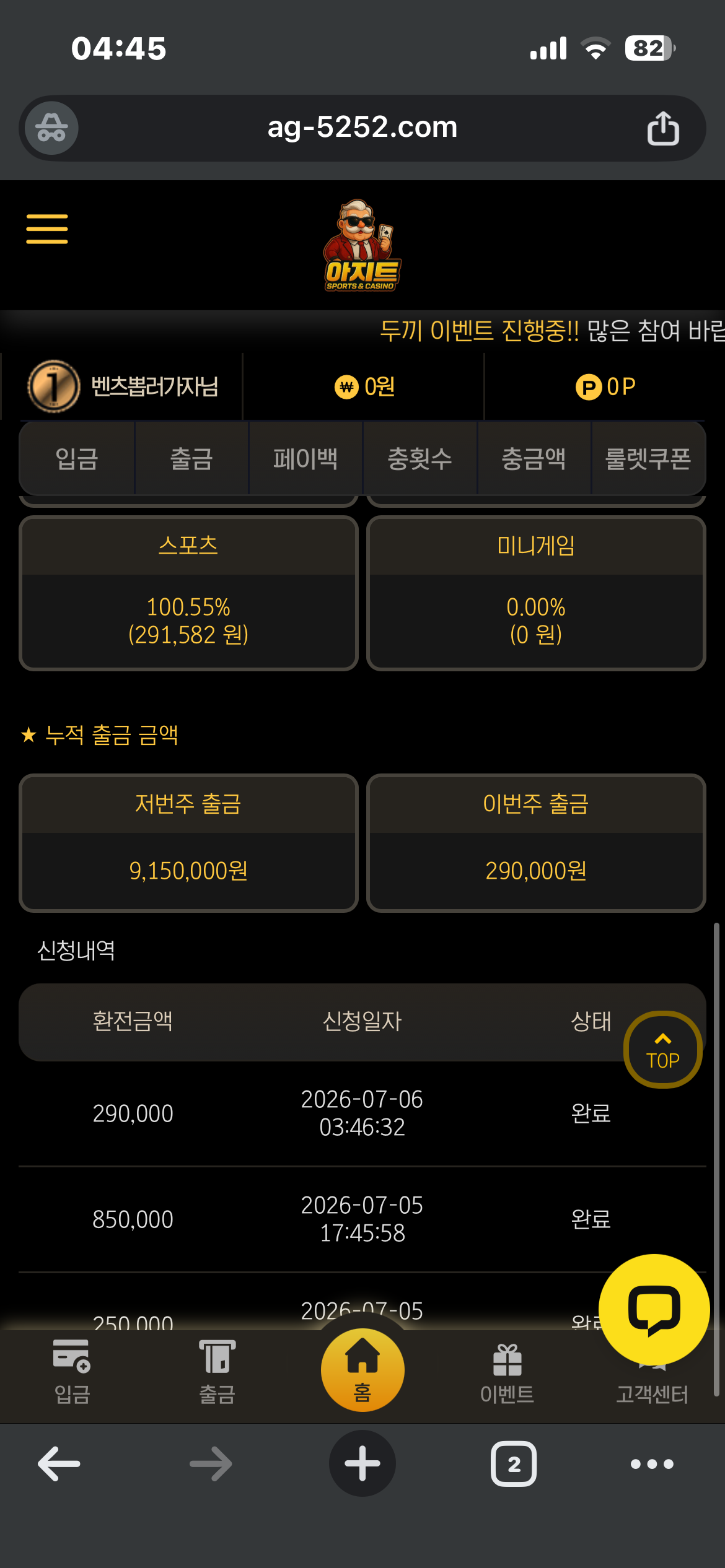Open 이벤트 in the bottom navigation
This screenshot has width=725, height=1568.
click(x=507, y=1372)
